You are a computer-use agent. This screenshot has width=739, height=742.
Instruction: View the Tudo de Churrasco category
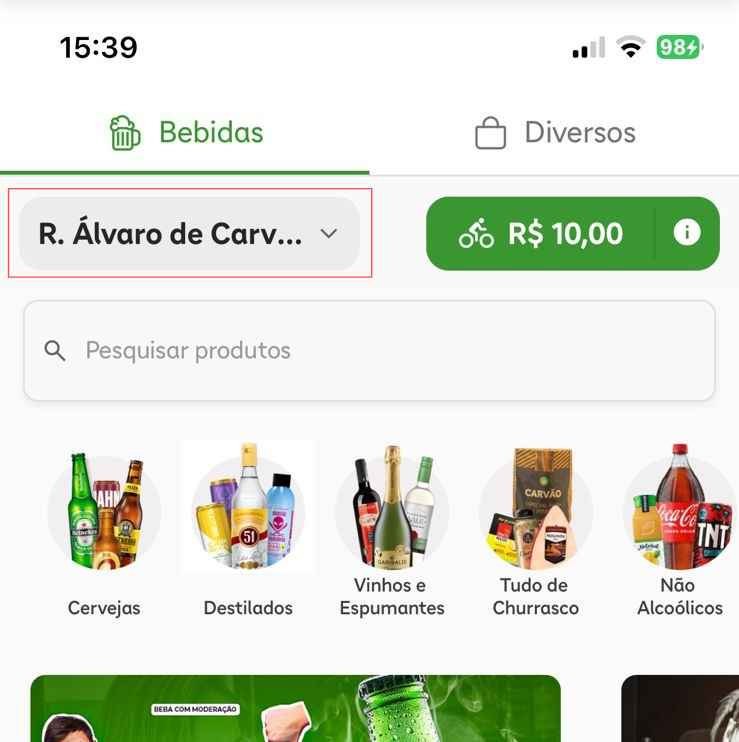pyautogui.click(x=536, y=530)
